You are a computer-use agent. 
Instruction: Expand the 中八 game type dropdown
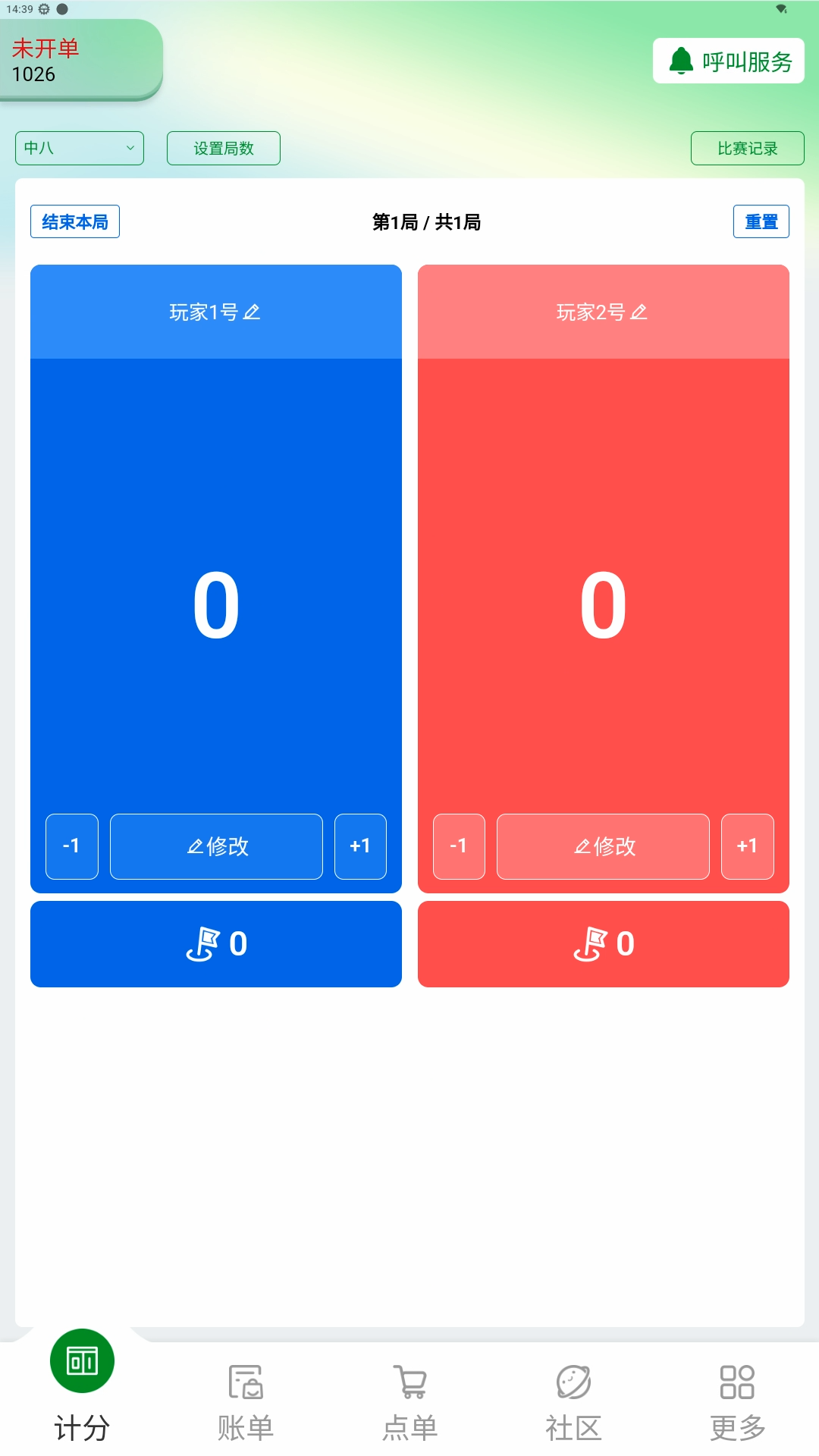(80, 148)
